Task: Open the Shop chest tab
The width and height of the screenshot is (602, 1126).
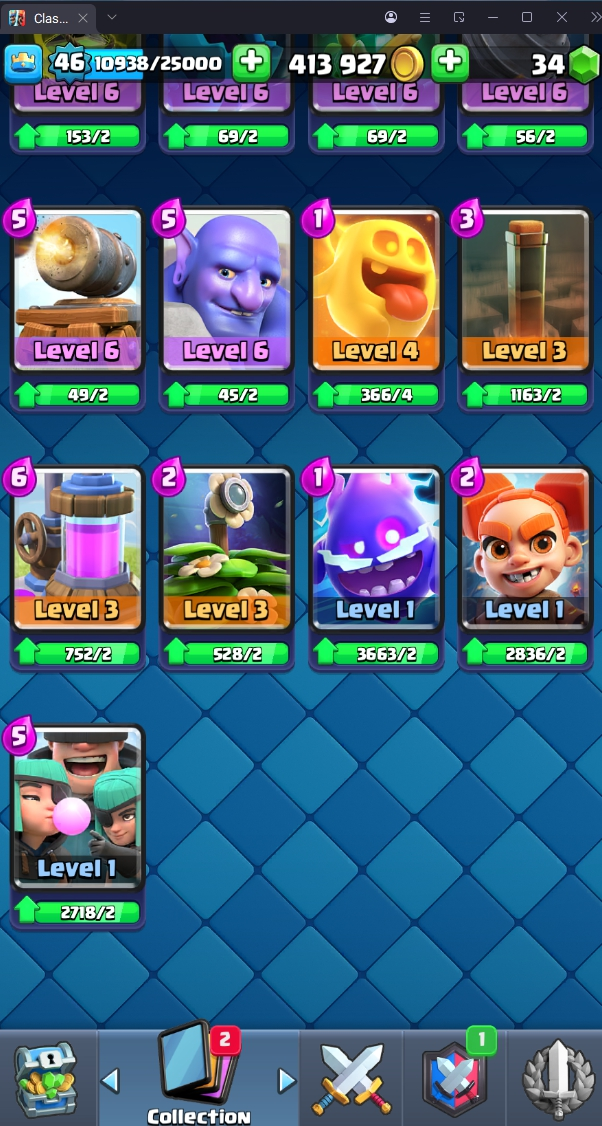Action: click(45, 1080)
